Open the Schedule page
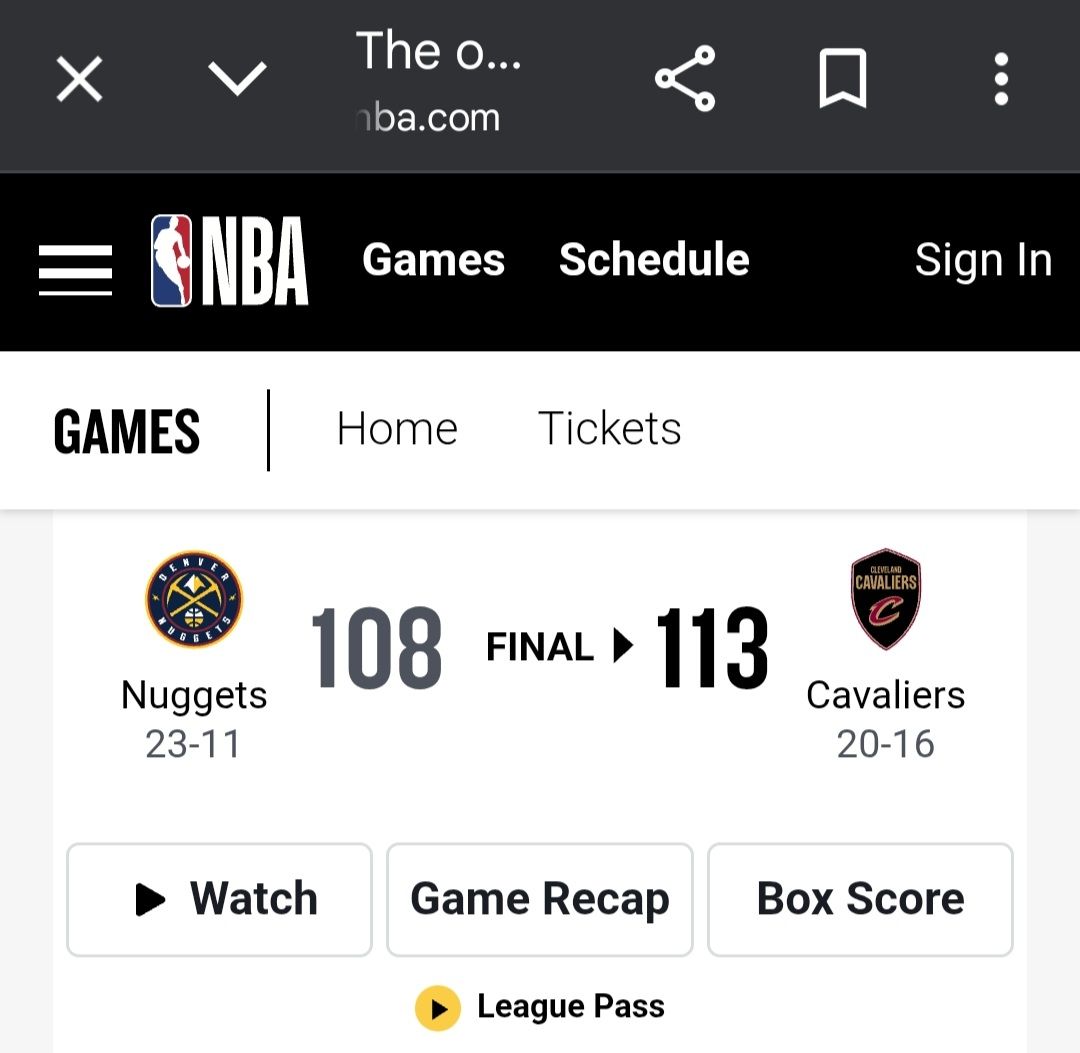The height and width of the screenshot is (1053, 1080). pyautogui.click(x=654, y=261)
